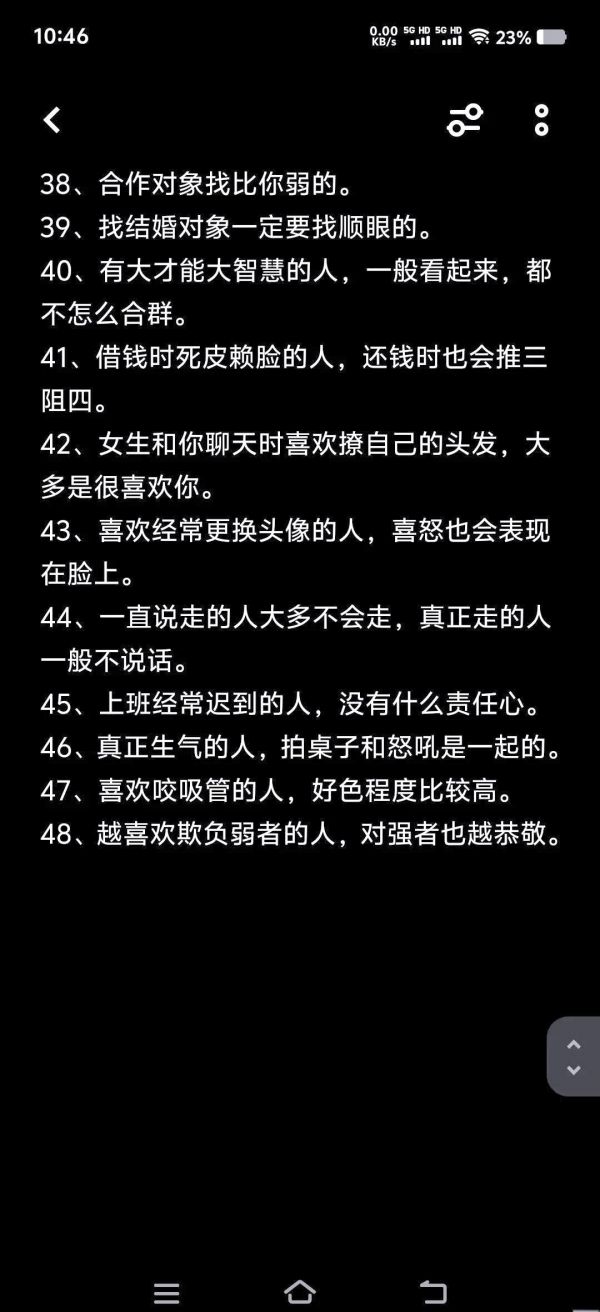Tap the down arrow on floating scroll handle
600x1312 pixels.
coord(574,1069)
